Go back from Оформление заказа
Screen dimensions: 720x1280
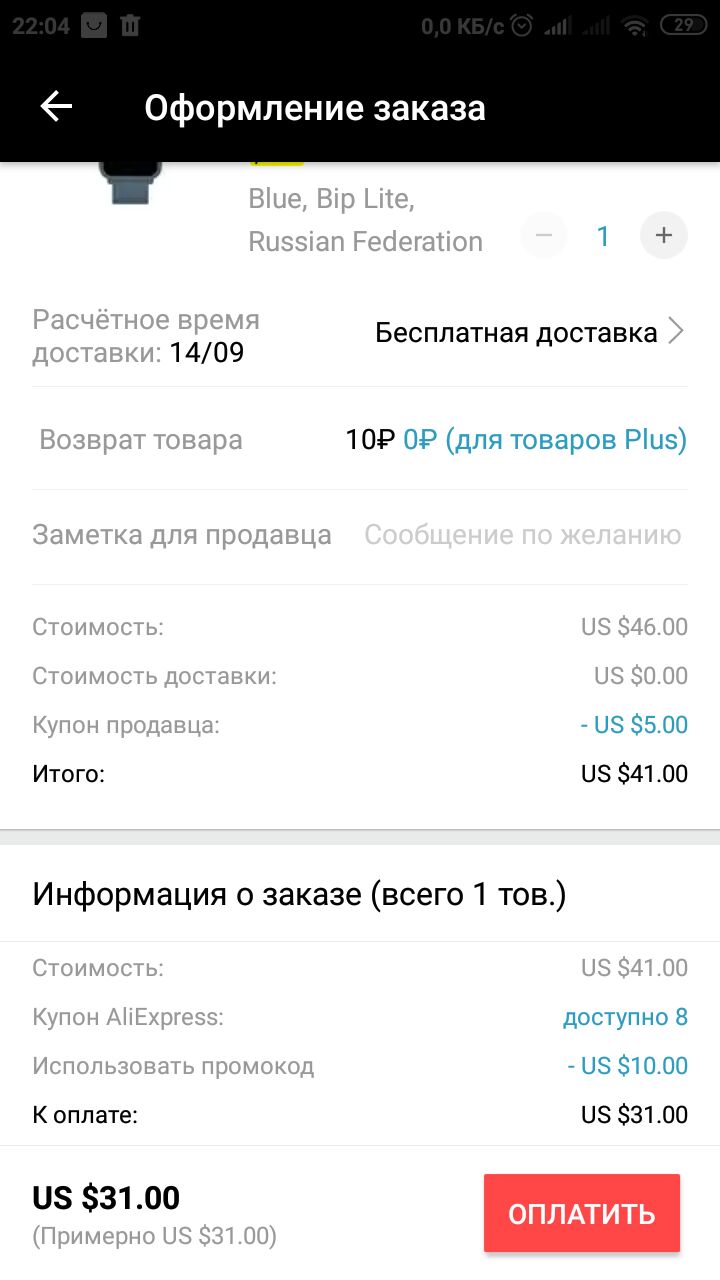pos(56,107)
